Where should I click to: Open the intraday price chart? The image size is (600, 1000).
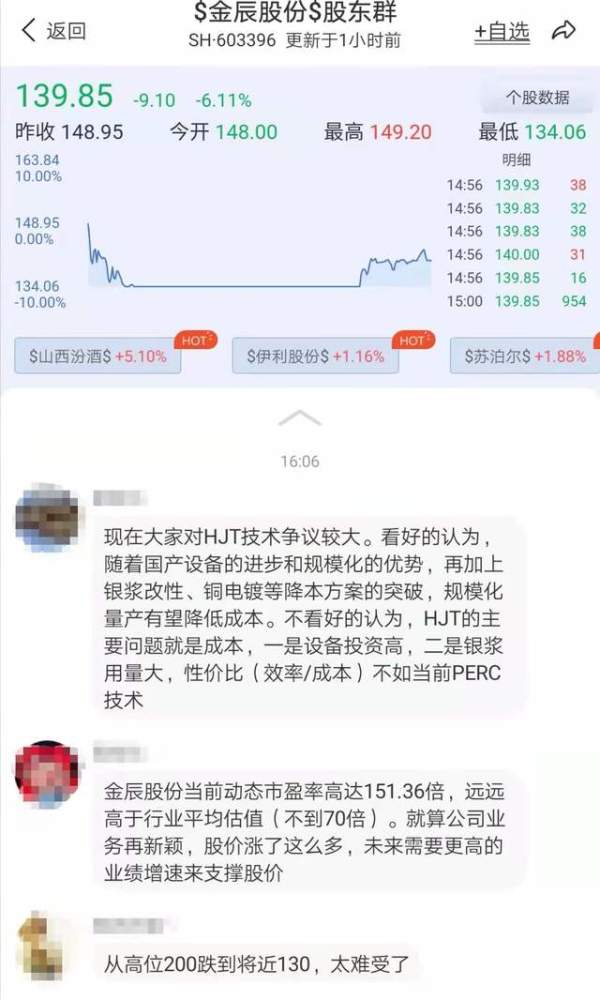[260, 255]
